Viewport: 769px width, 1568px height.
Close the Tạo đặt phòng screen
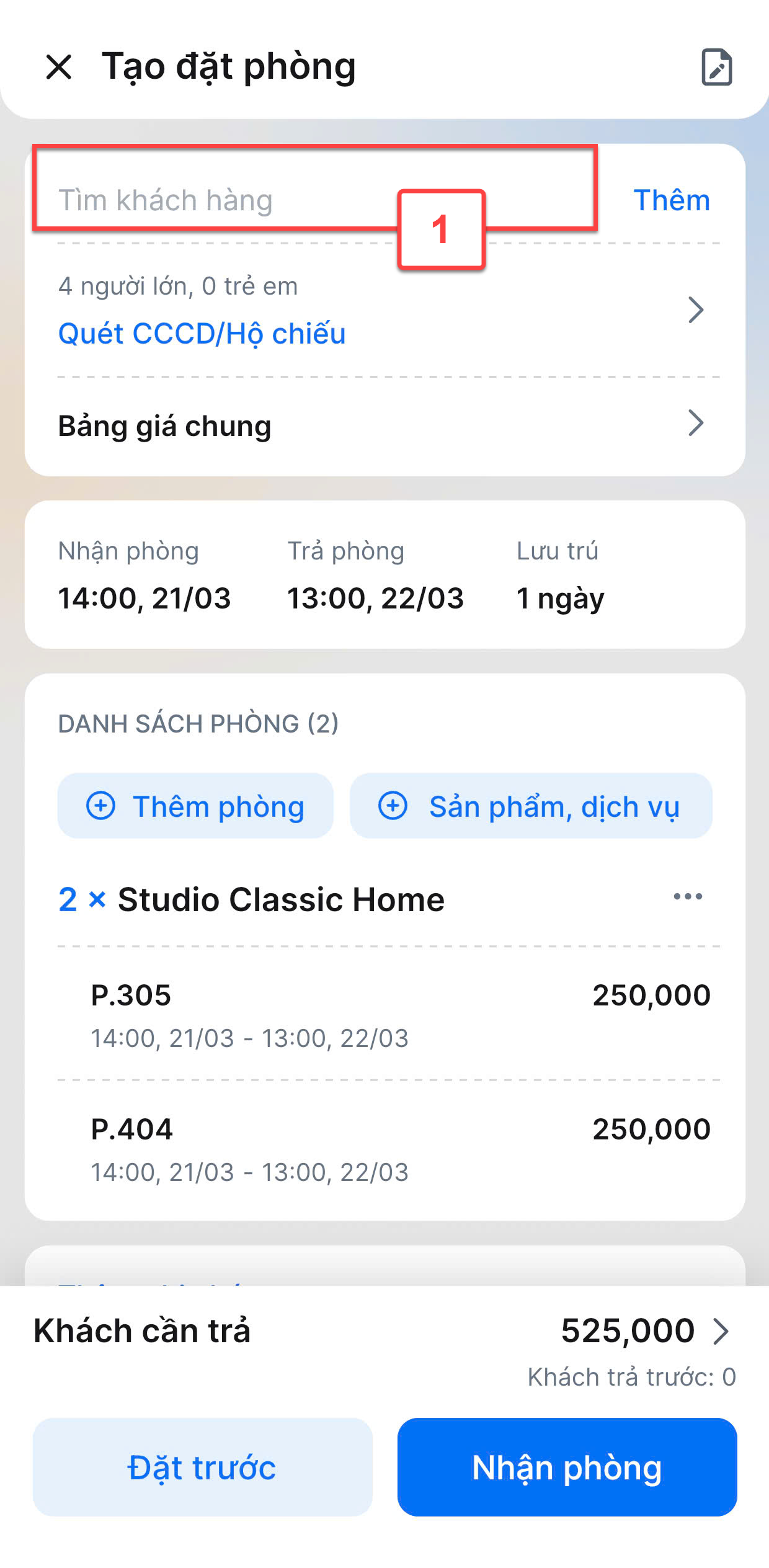[x=59, y=67]
